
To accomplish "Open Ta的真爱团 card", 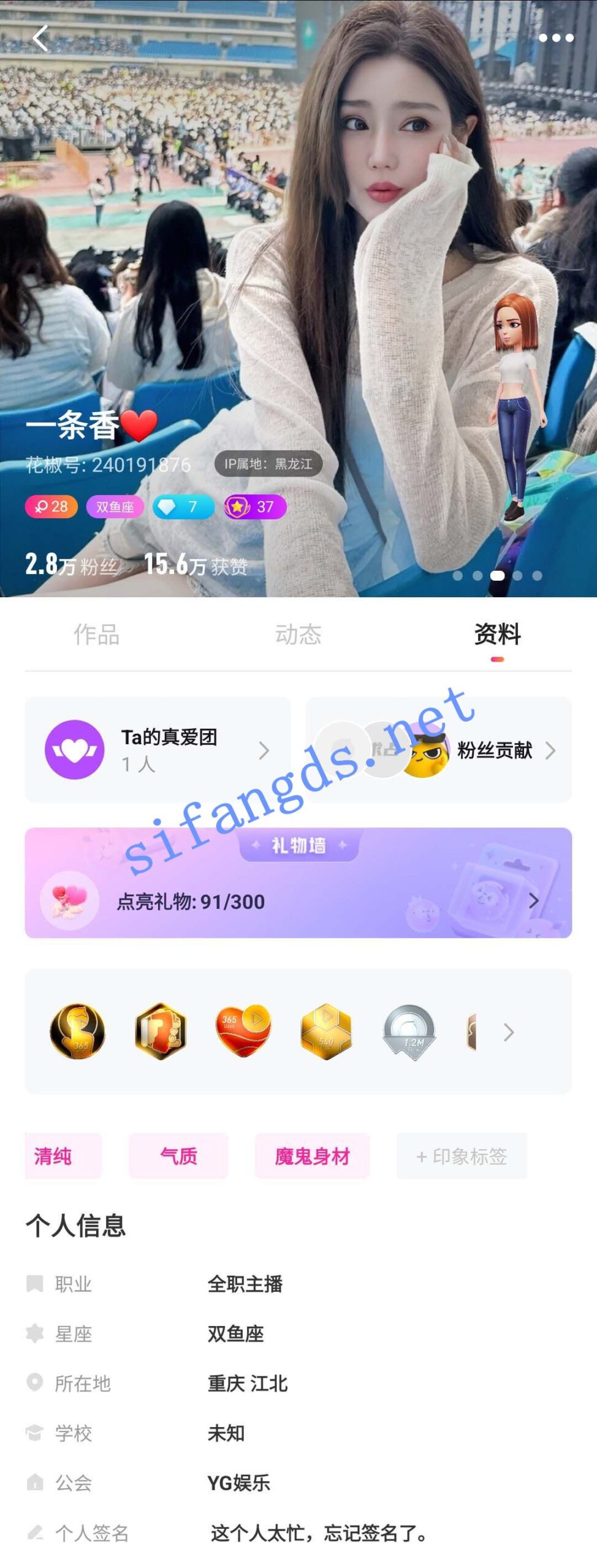I will tap(158, 750).
